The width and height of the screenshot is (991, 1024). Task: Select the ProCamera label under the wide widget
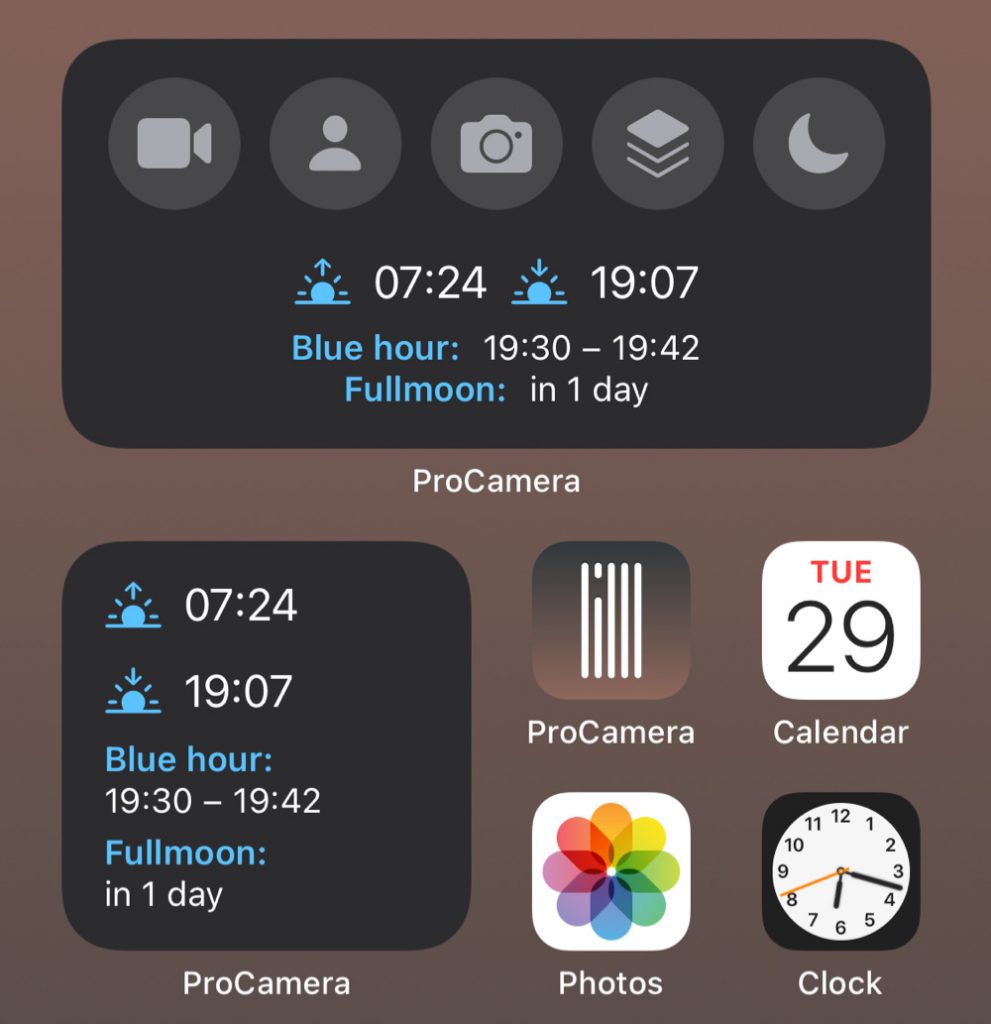[x=497, y=481]
